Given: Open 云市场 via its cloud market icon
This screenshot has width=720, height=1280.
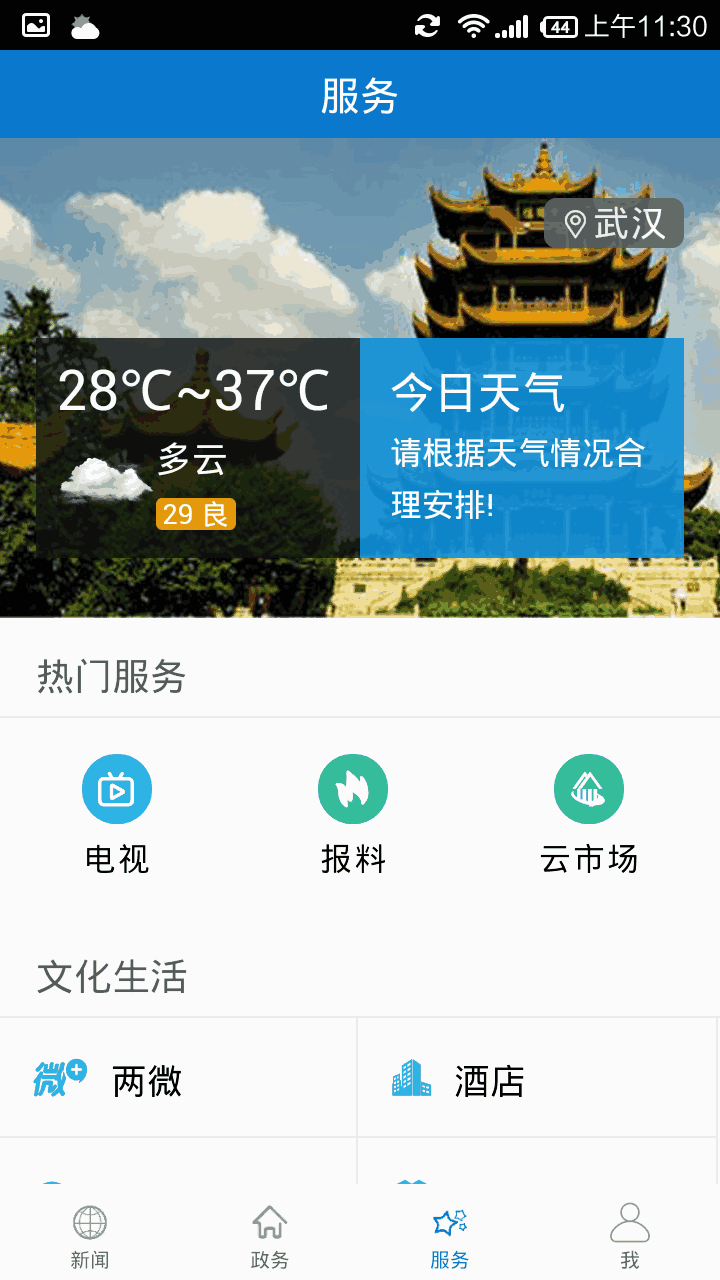Looking at the screenshot, I should click(x=589, y=788).
